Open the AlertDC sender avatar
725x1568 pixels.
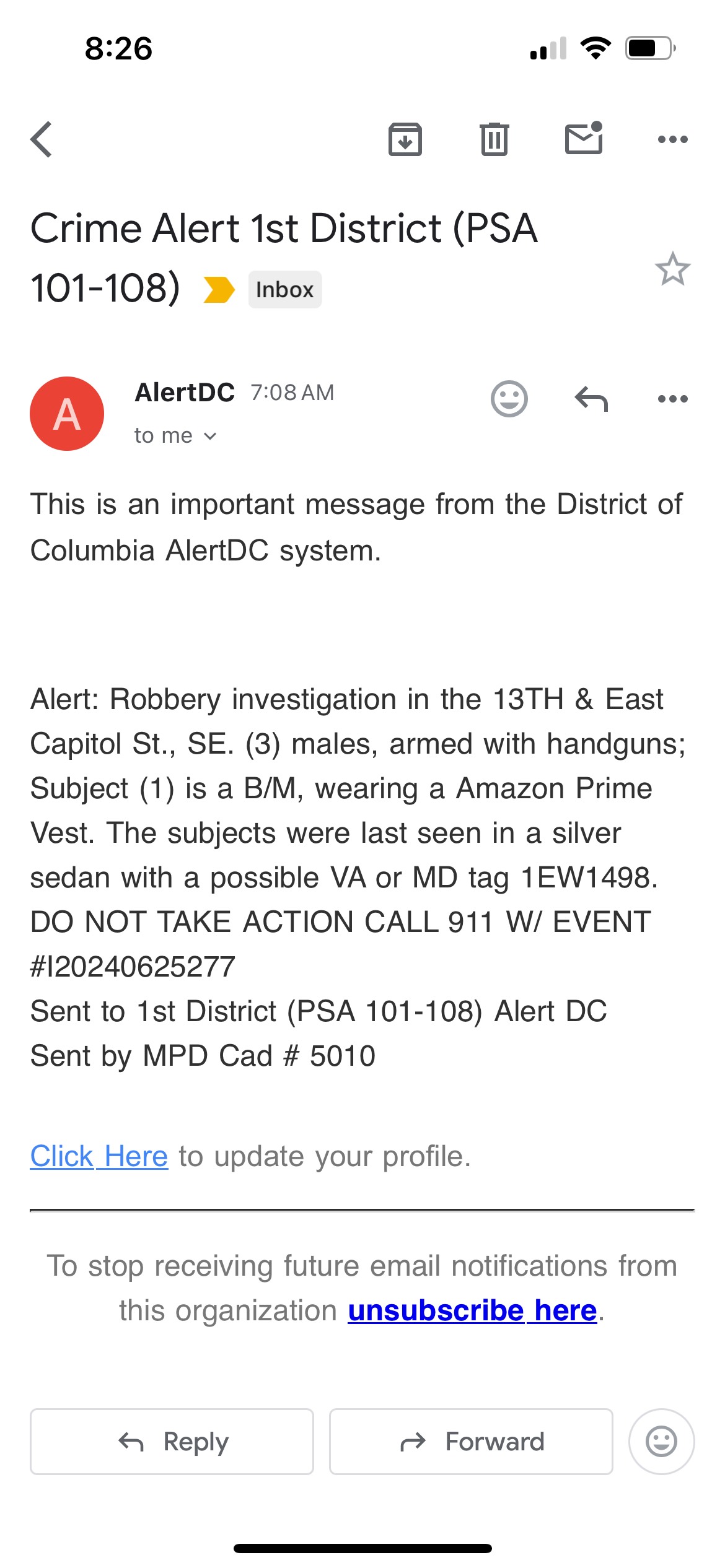67,414
